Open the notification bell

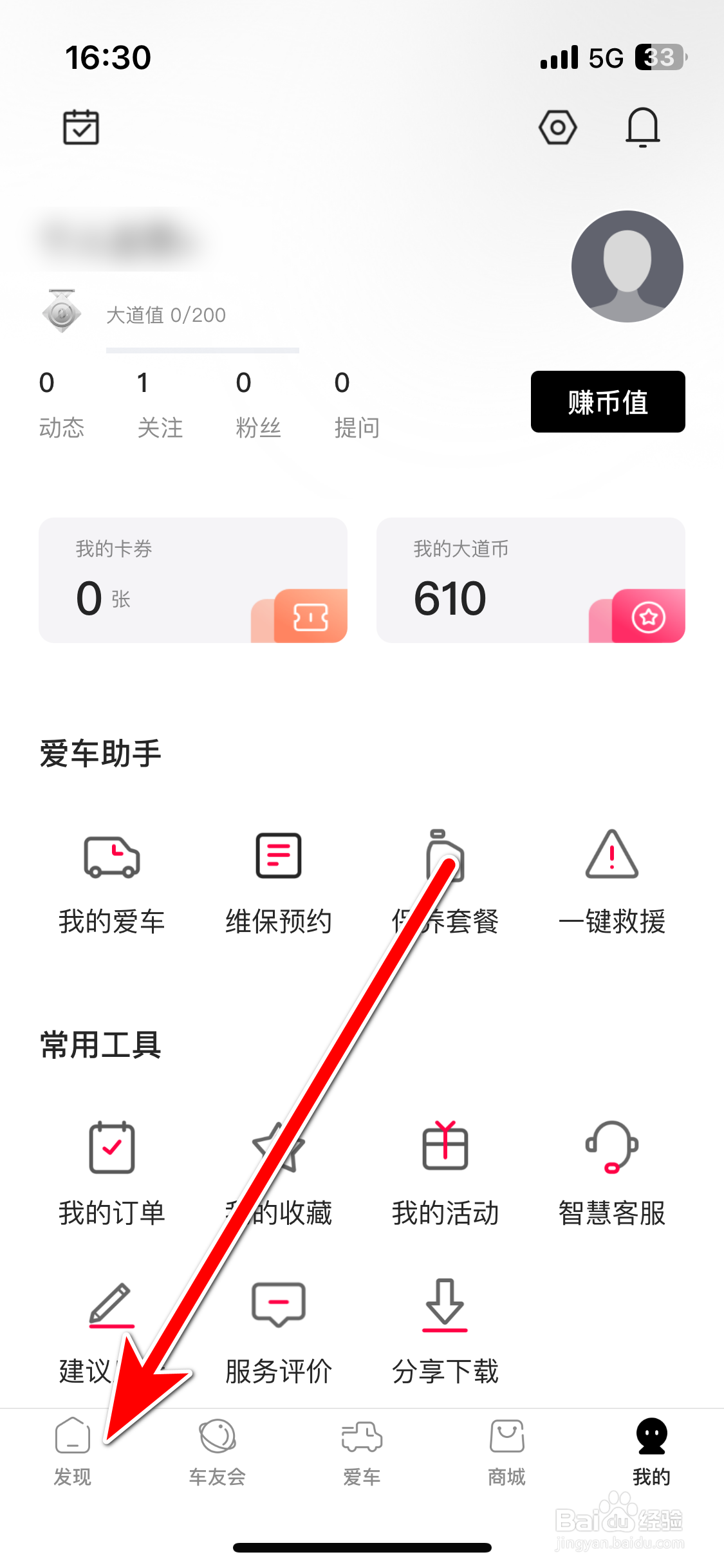click(643, 127)
